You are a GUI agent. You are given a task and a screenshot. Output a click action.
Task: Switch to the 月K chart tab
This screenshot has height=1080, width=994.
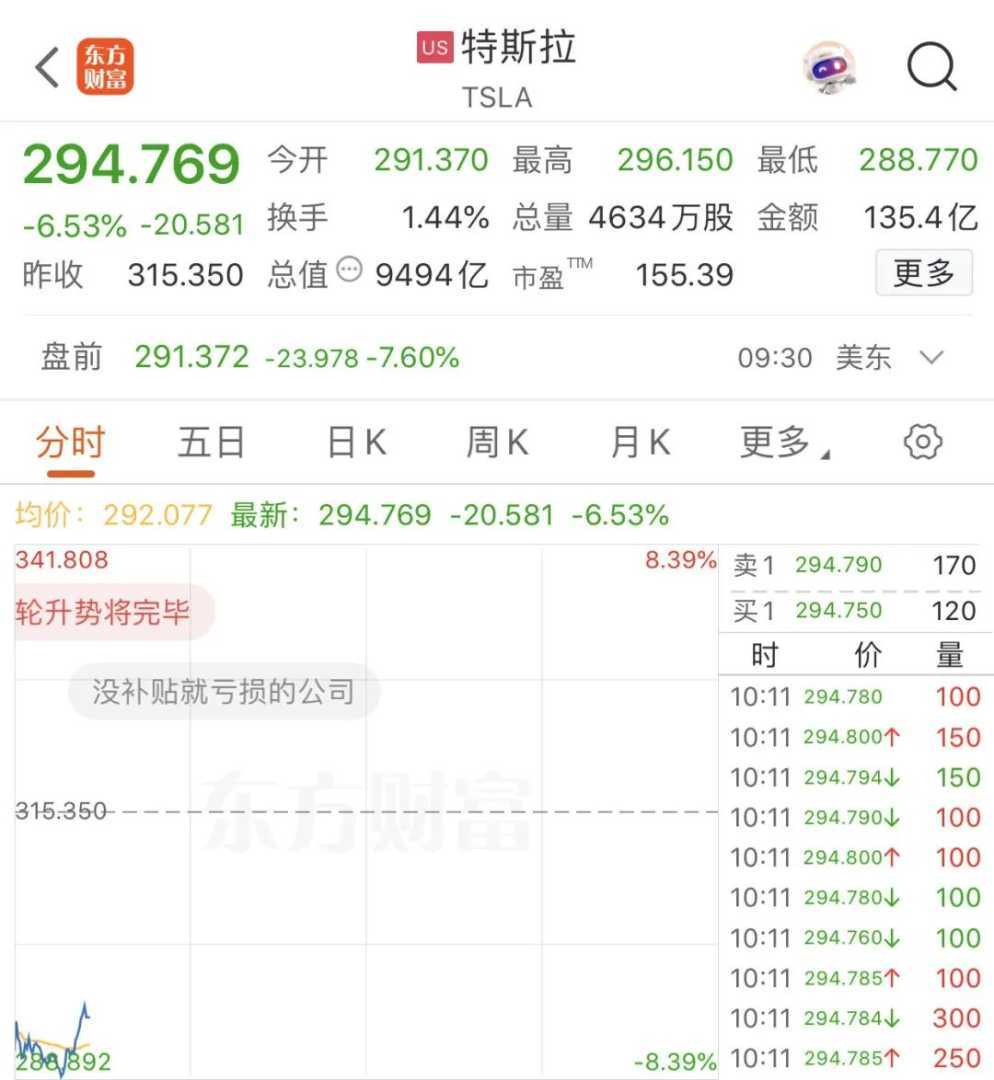[x=640, y=442]
